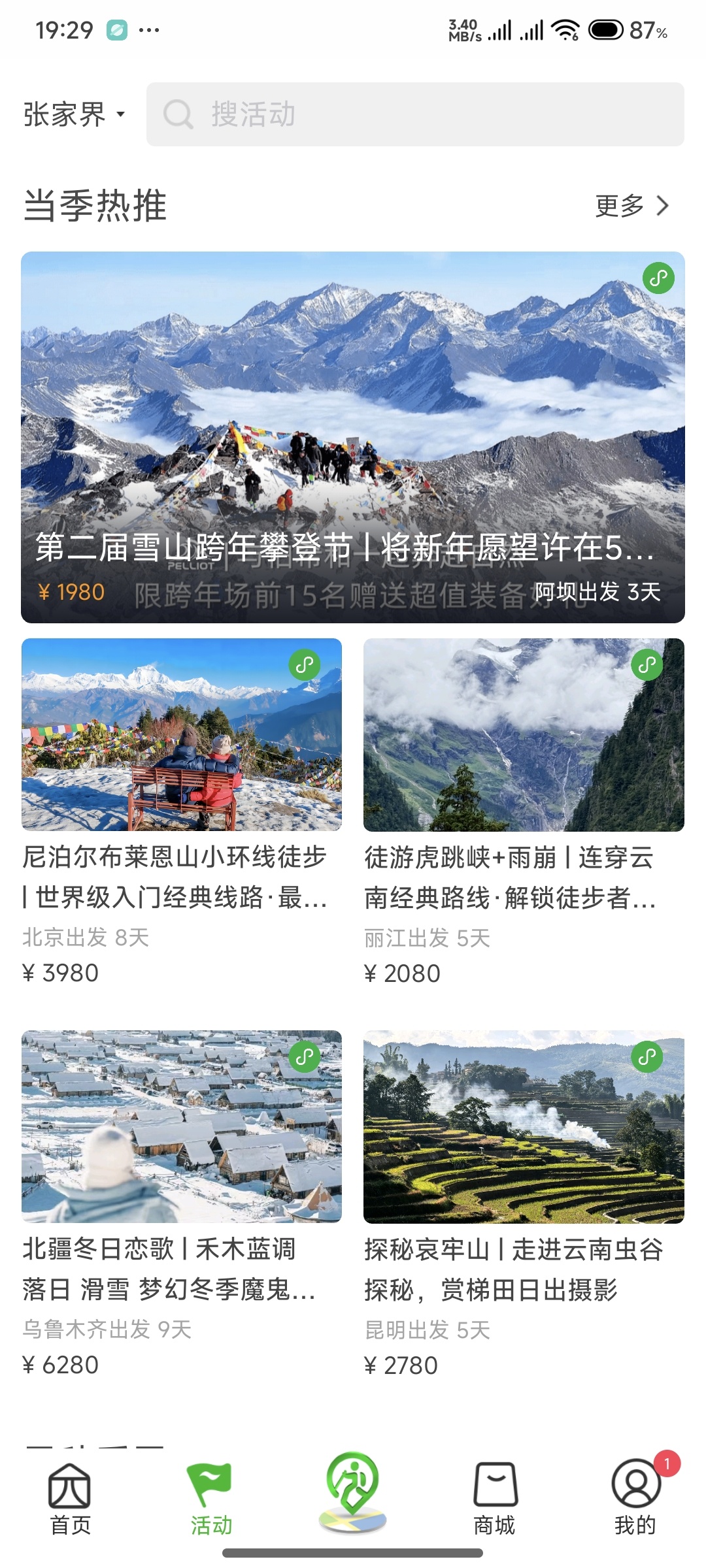
Task: View 更多 seasonal recommendations
Action: coord(631,206)
